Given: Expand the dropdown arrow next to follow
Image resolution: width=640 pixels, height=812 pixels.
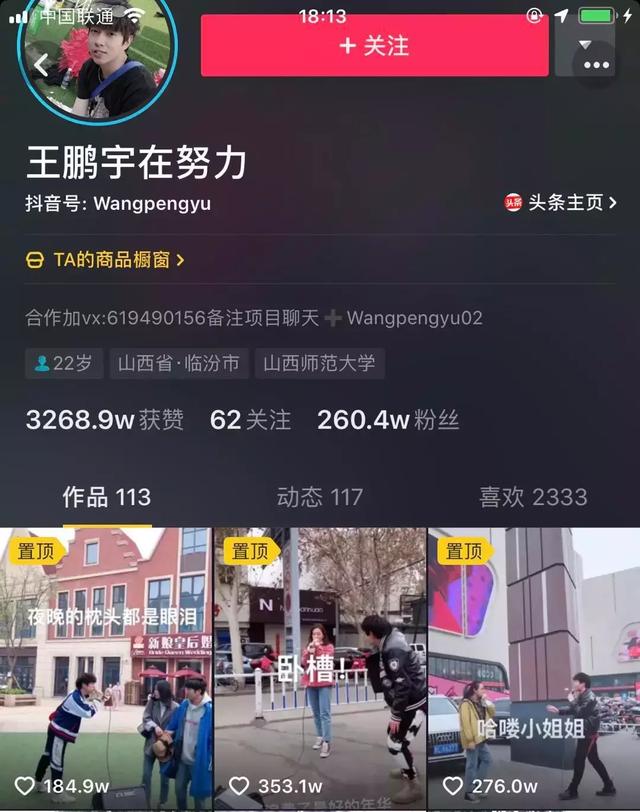Looking at the screenshot, I should 586,43.
